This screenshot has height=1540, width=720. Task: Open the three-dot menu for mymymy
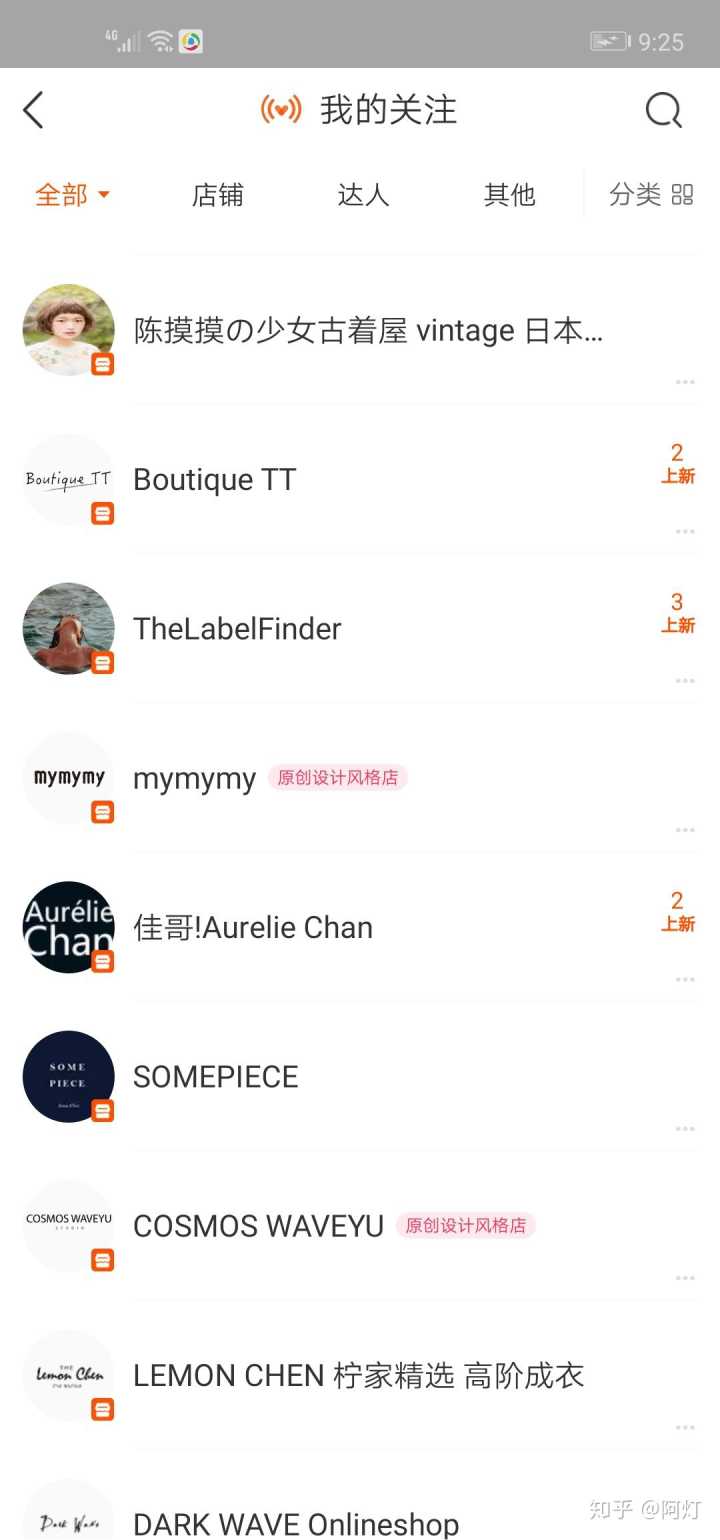point(685,830)
